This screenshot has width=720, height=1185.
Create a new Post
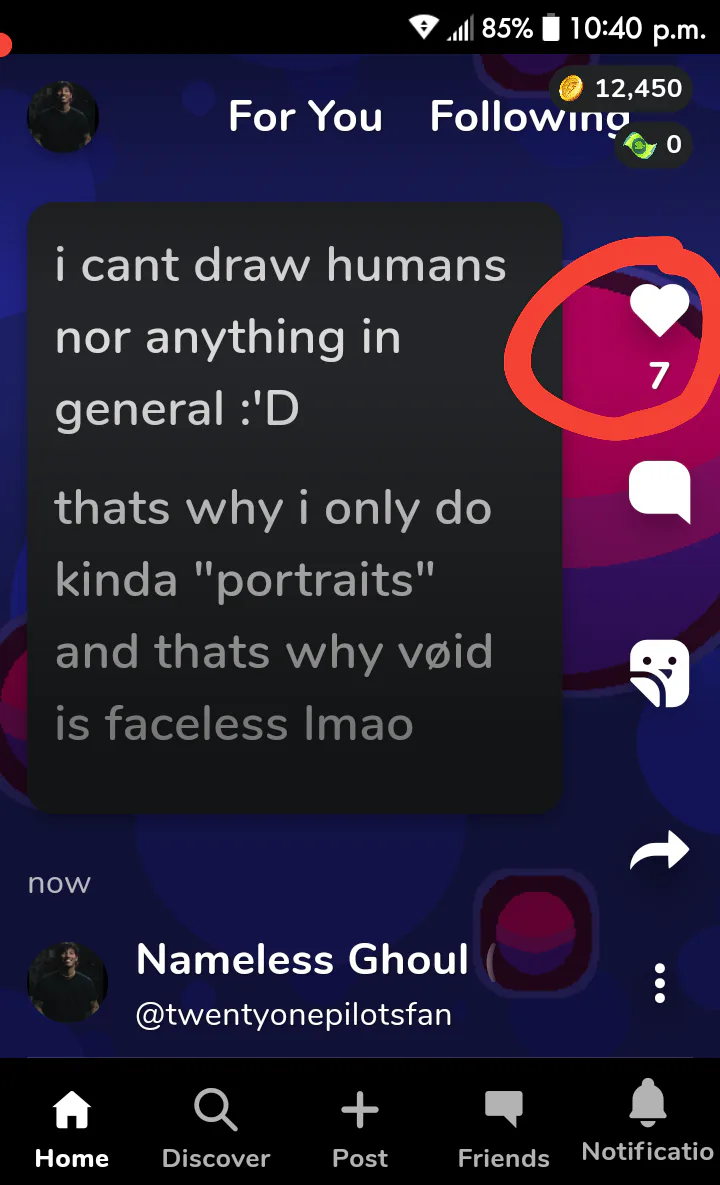point(360,1129)
